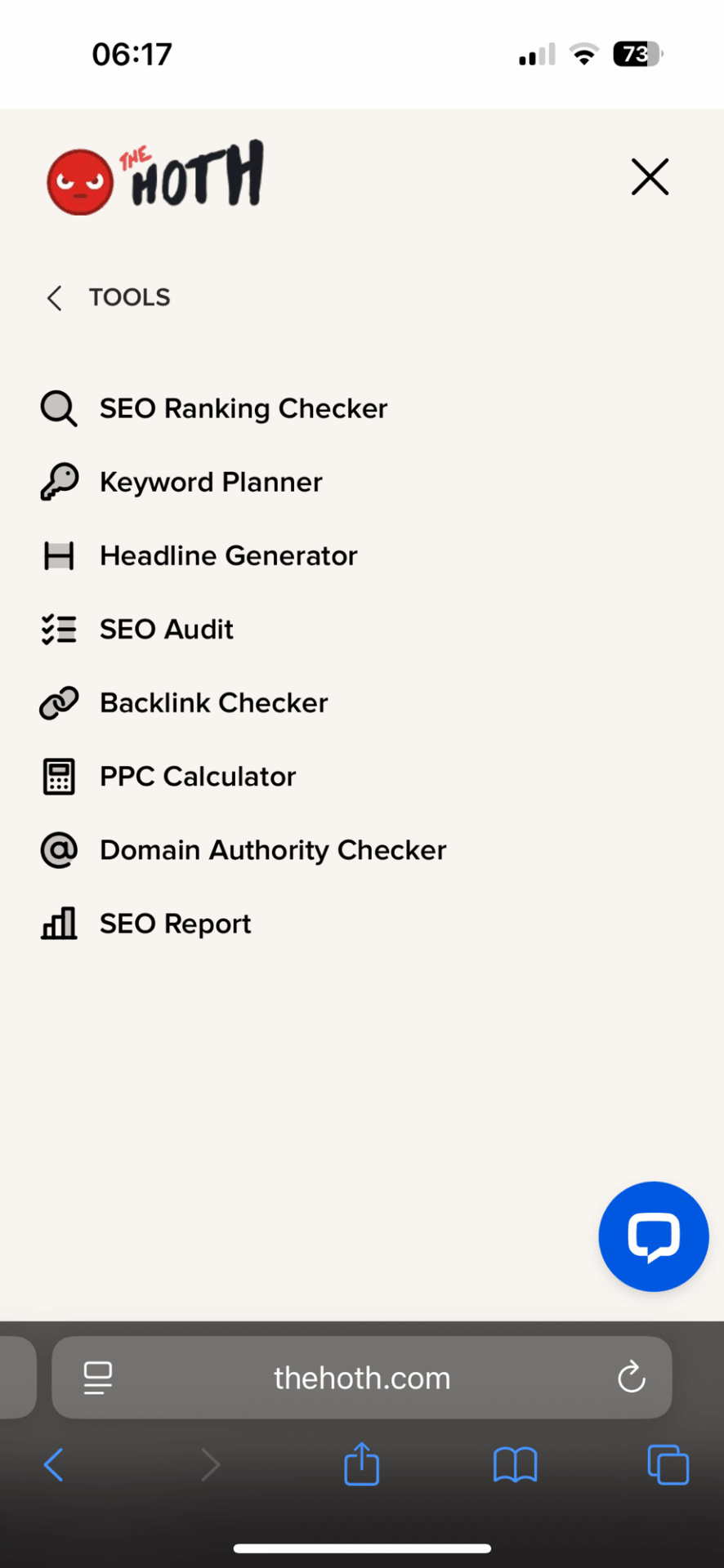
Task: Open SEO Report
Action: pyautogui.click(x=175, y=924)
